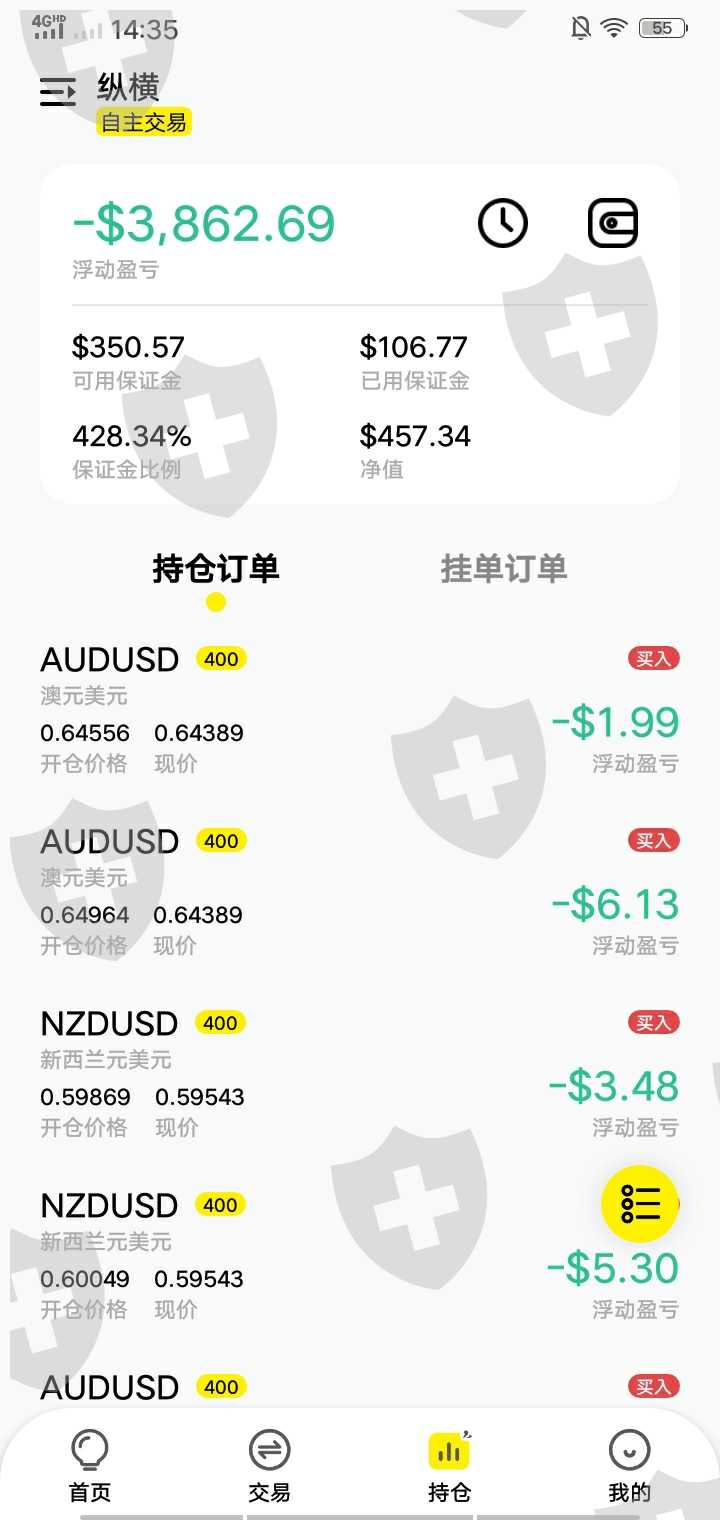This screenshot has height=1520, width=720.
Task: Tap the yellow floating list button
Action: (640, 1204)
